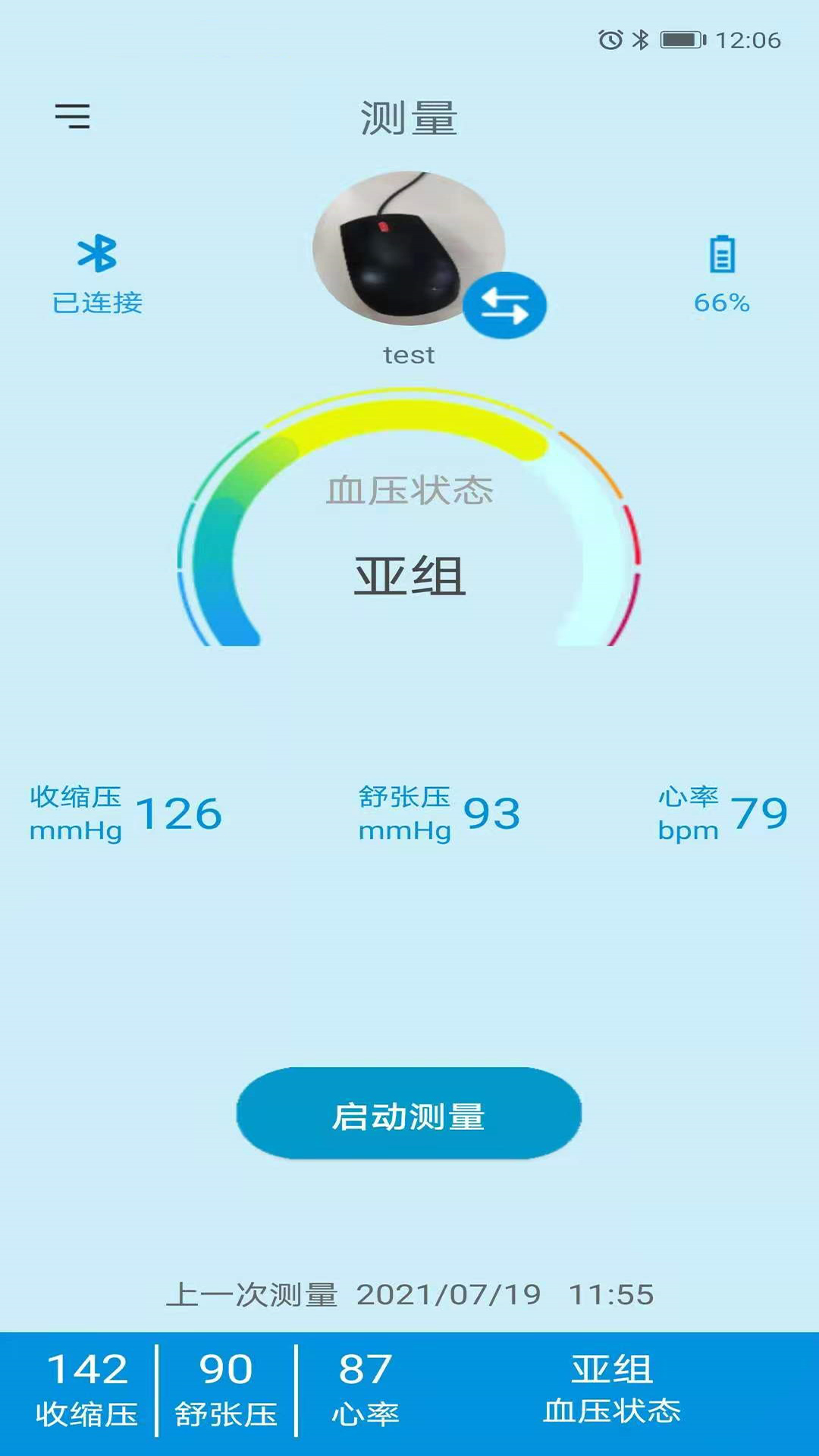This screenshot has height=1456, width=819.
Task: Open device named test
Action: [x=409, y=354]
